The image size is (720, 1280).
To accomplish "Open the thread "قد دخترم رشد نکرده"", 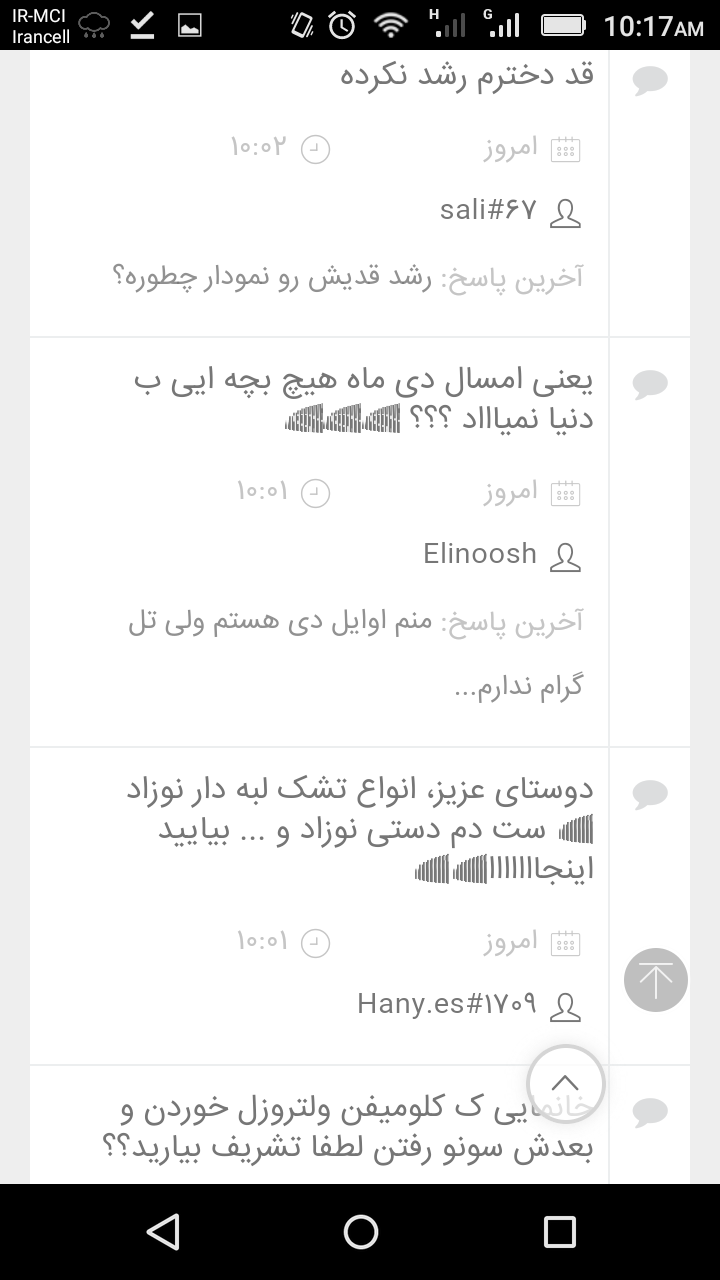I will [x=466, y=76].
